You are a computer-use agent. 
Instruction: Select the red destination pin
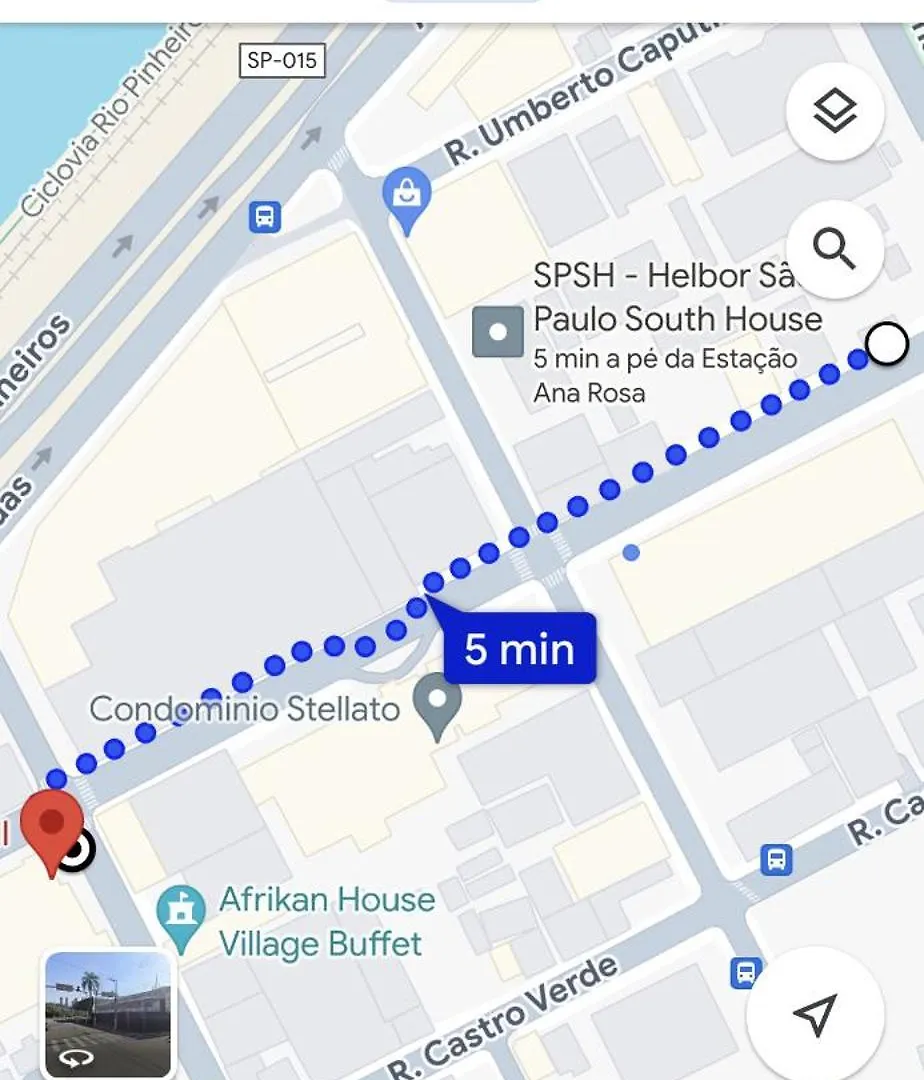[52, 825]
